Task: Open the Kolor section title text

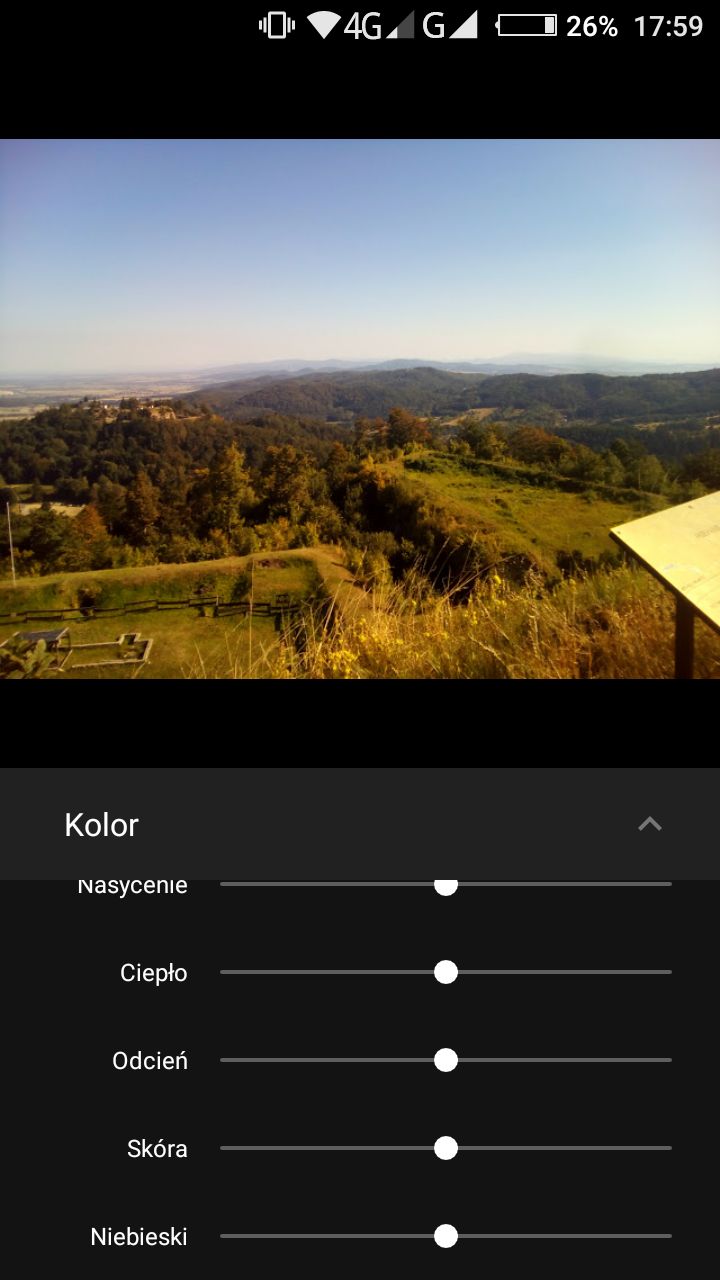Action: click(x=100, y=824)
